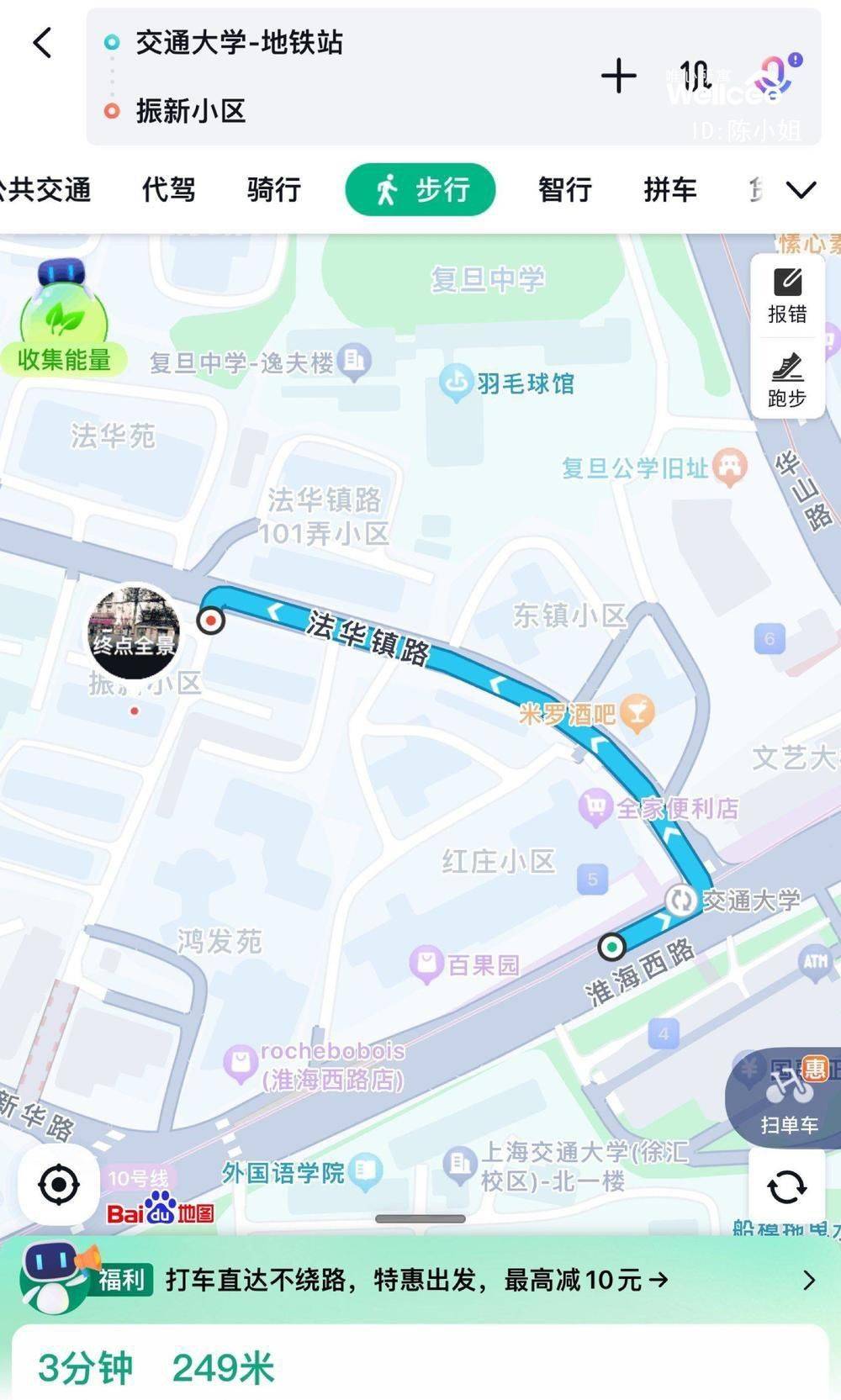Viewport: 841px width, 1400px height.
Task: Open 扫单车 bike scanning
Action: click(x=786, y=1098)
